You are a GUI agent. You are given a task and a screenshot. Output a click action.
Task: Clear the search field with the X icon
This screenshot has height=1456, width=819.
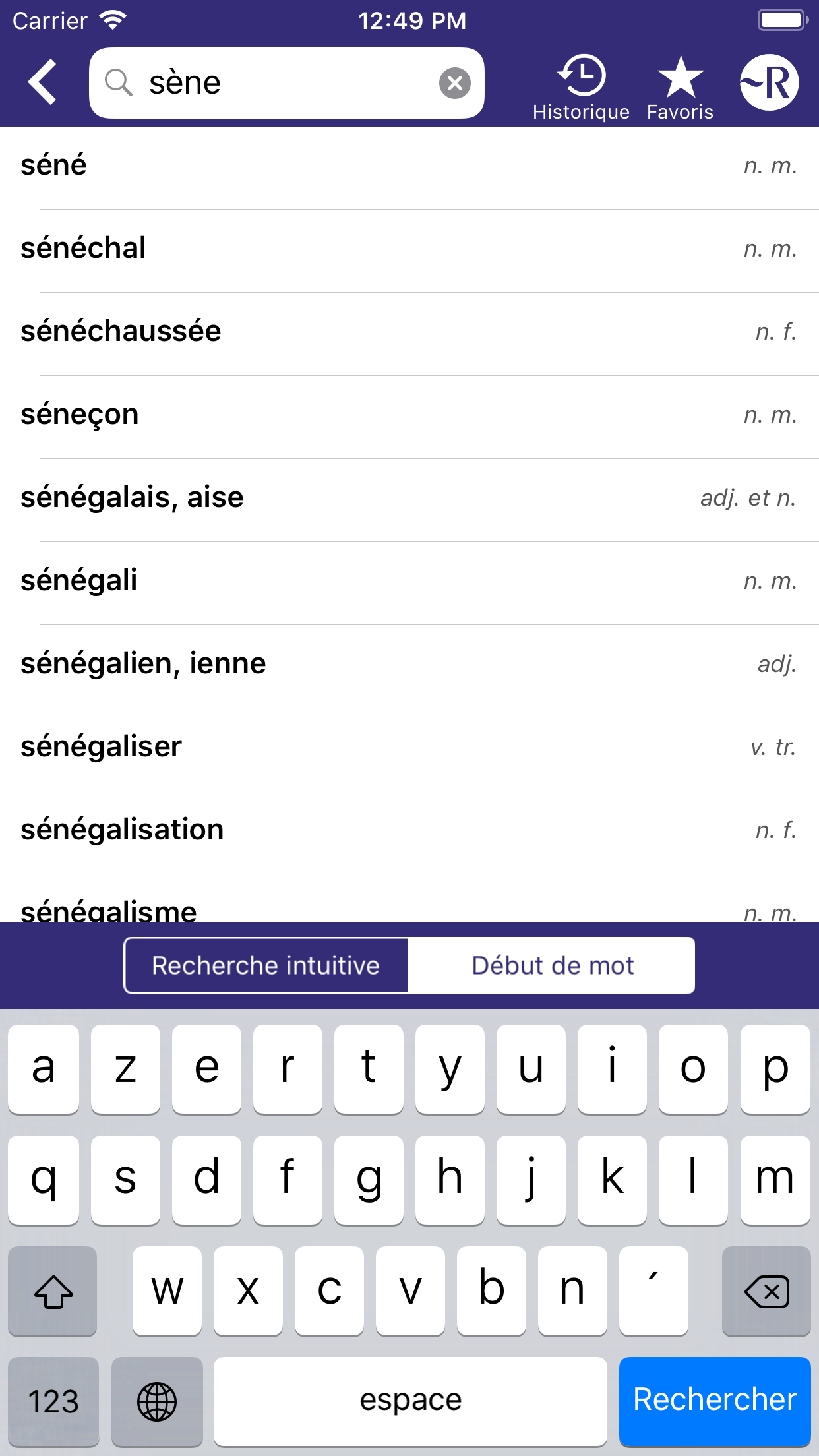pyautogui.click(x=454, y=82)
